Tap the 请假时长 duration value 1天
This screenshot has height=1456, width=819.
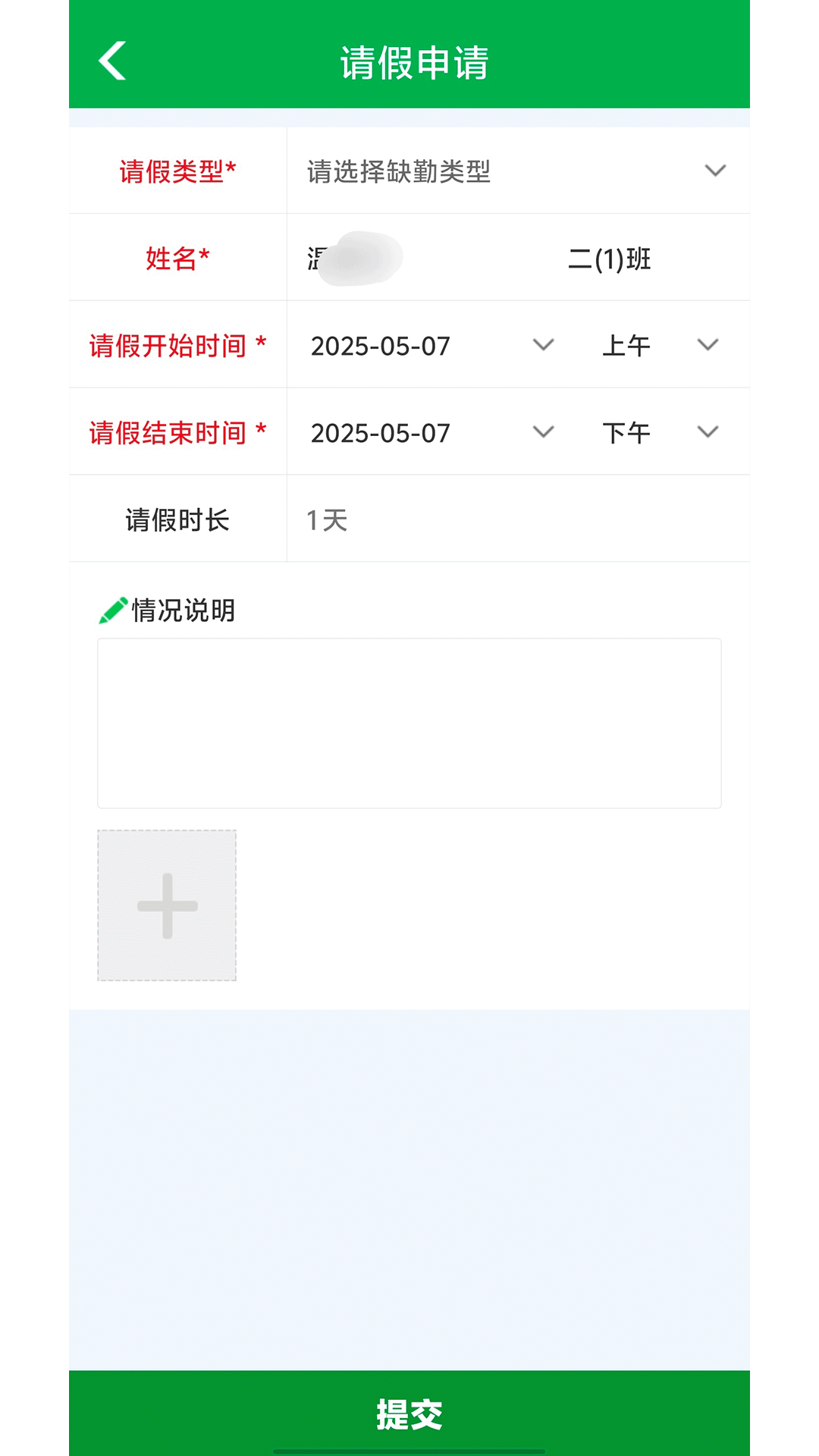tap(326, 519)
